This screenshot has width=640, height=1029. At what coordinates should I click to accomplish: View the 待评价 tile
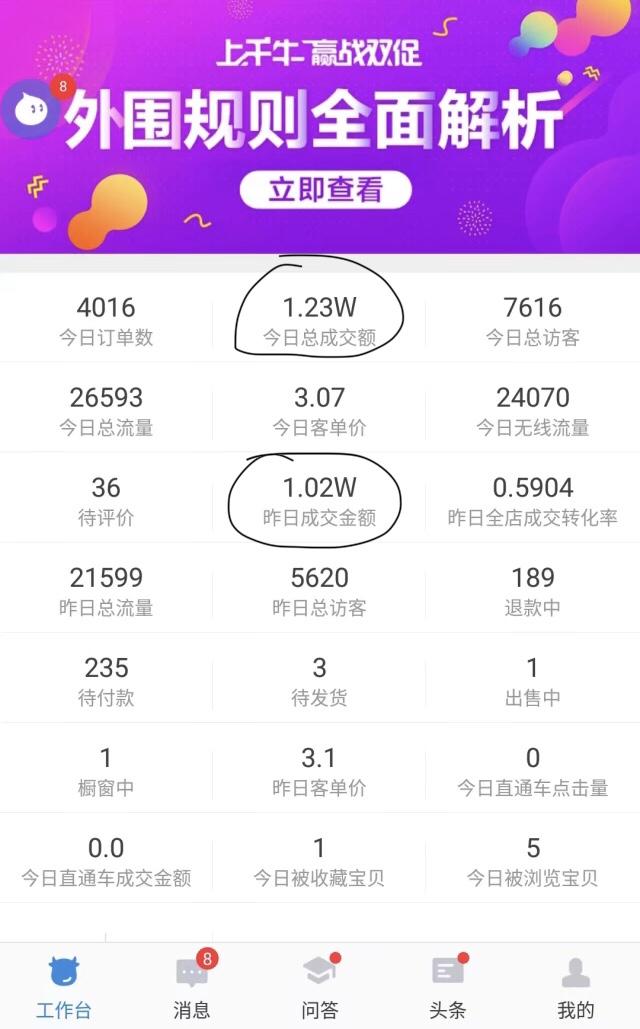[106, 501]
